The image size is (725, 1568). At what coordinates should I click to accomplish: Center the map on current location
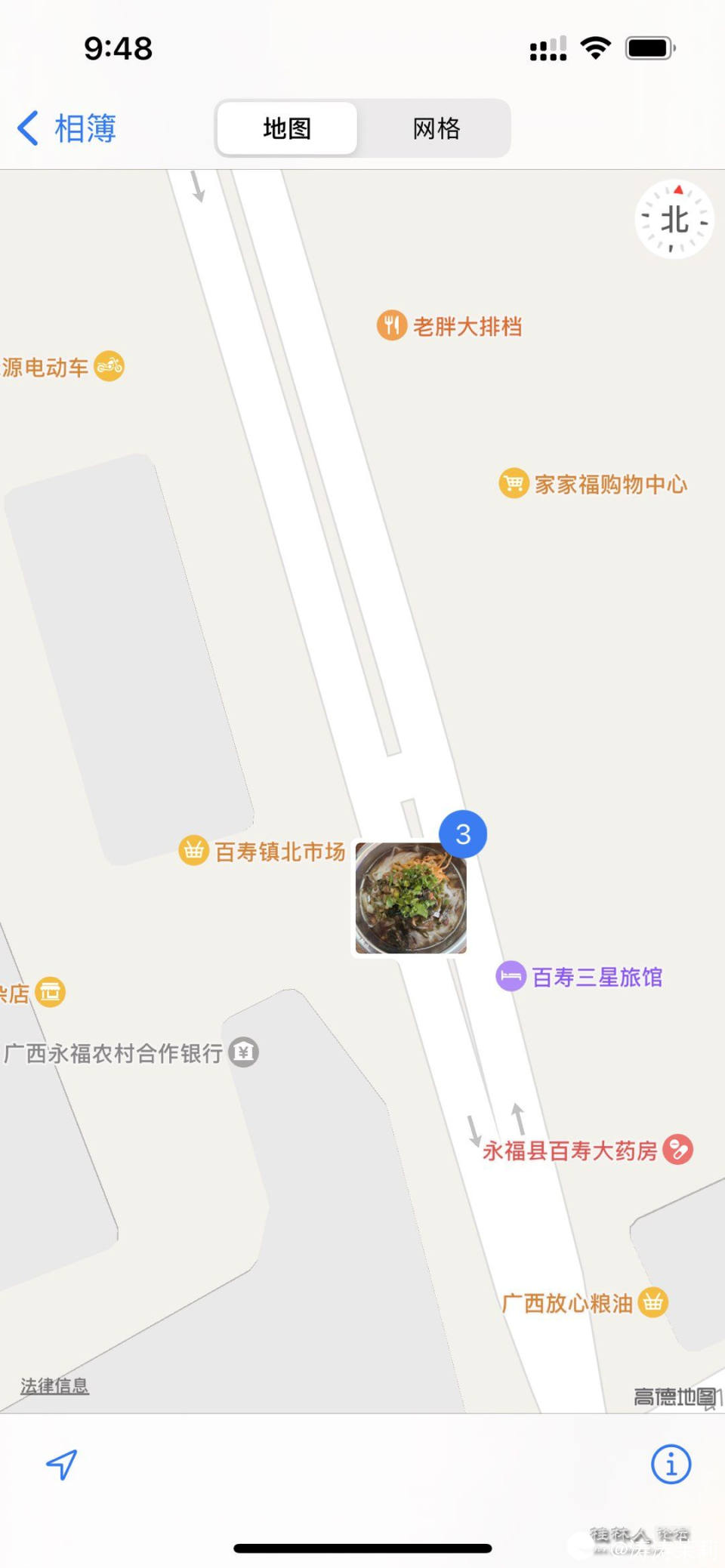point(62,1465)
